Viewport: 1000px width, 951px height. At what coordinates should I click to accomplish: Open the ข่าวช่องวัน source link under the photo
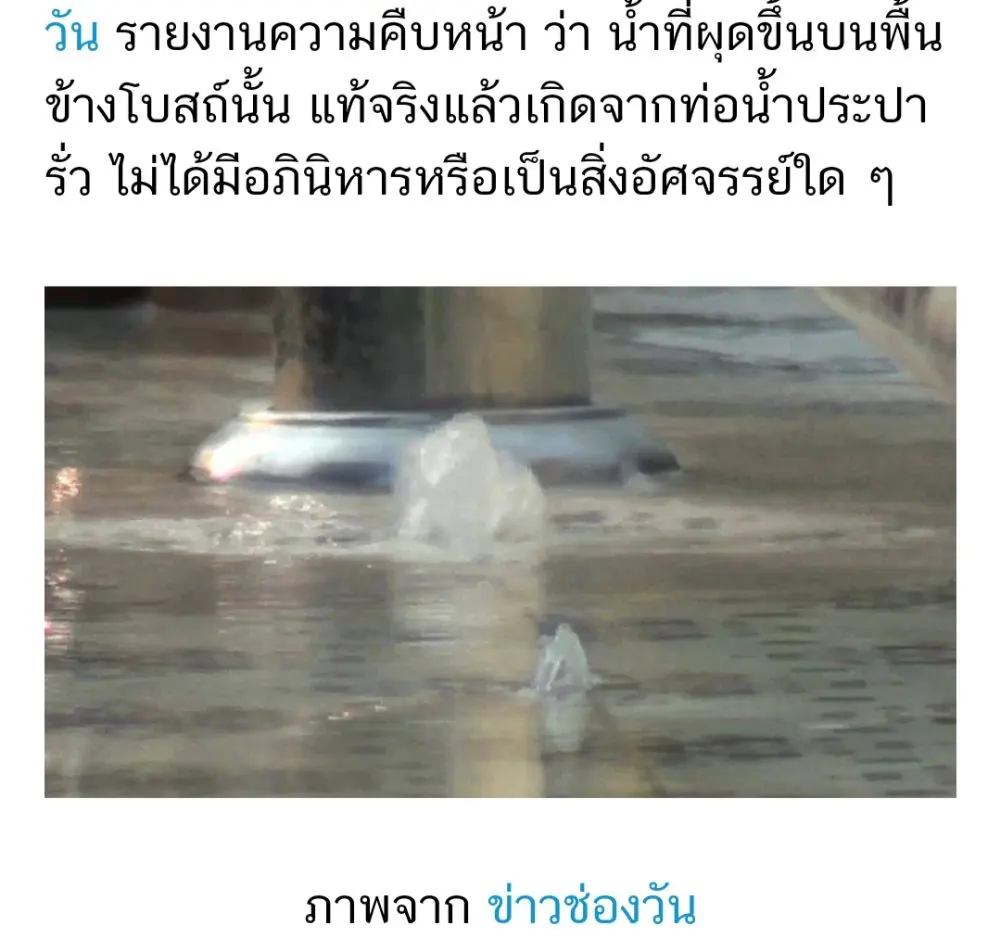point(591,907)
